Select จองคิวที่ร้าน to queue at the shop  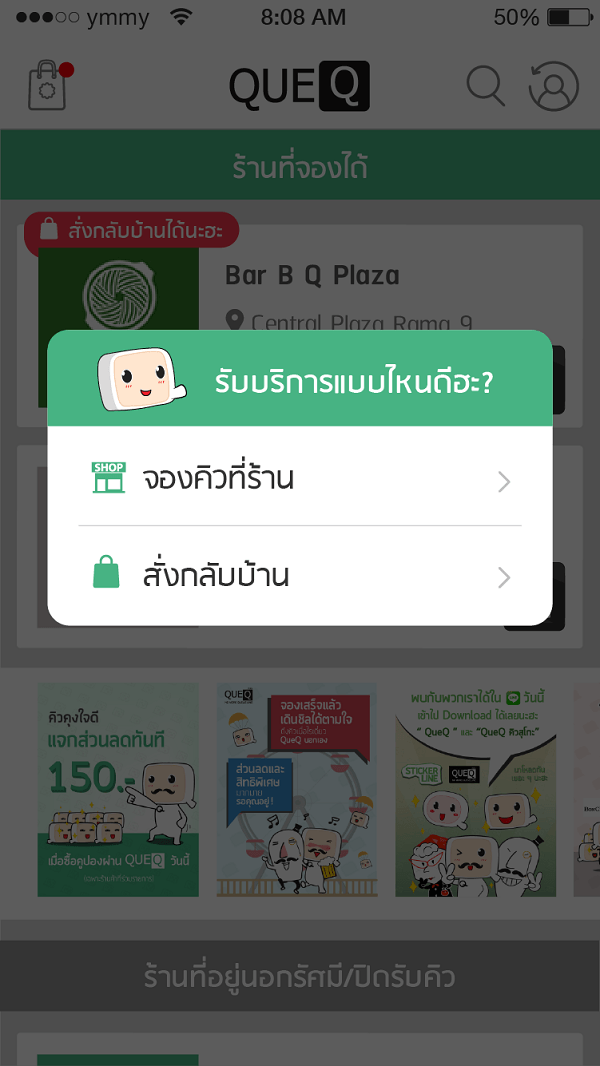click(299, 480)
